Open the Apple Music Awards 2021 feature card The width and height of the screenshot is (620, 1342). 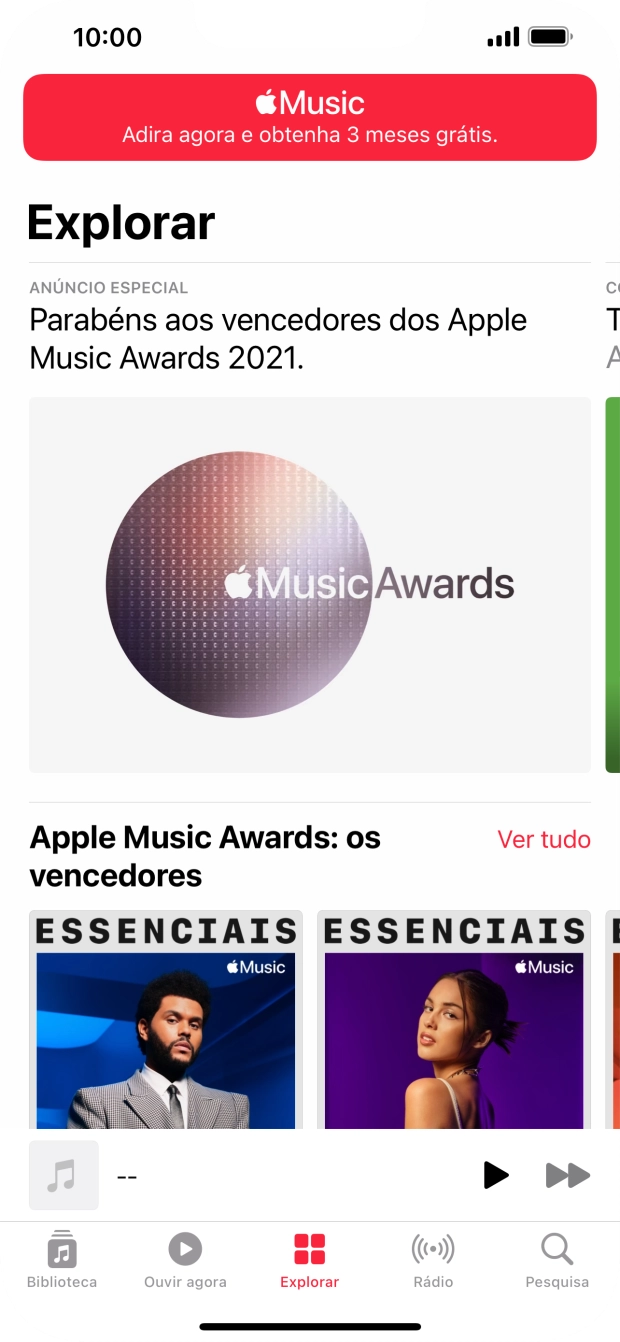point(310,584)
